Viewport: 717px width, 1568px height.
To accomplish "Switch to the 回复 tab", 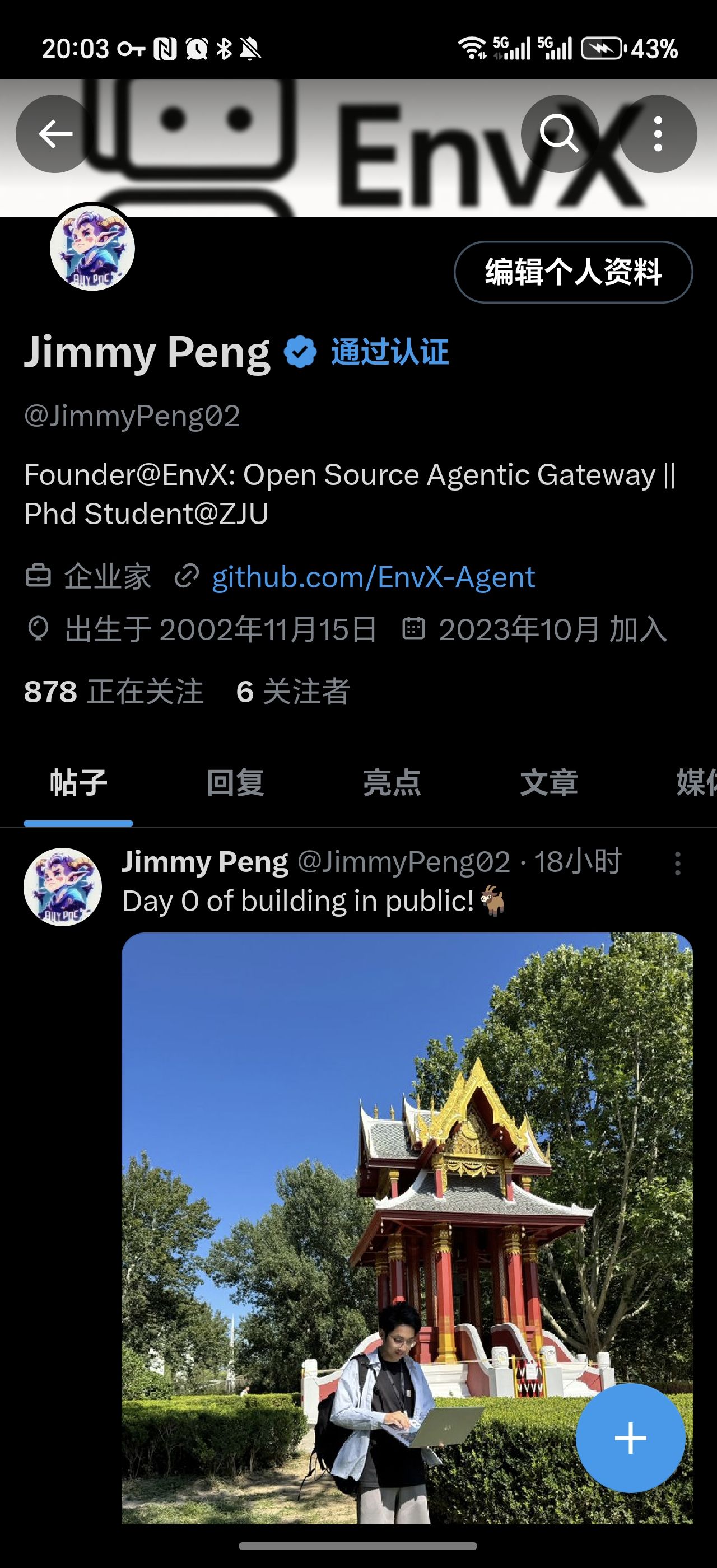I will tap(235, 783).
